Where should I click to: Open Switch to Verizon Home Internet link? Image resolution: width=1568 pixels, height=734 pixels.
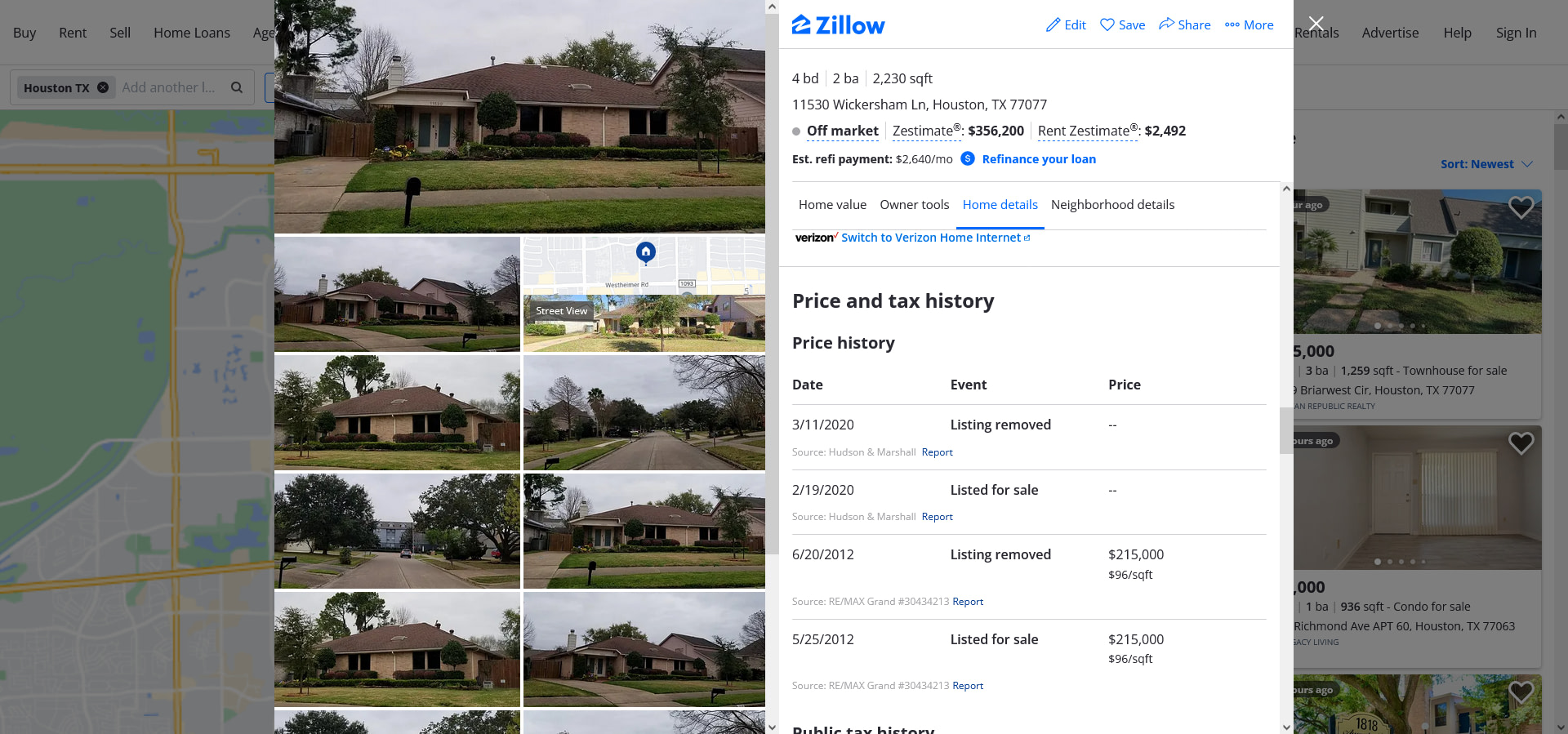931,238
